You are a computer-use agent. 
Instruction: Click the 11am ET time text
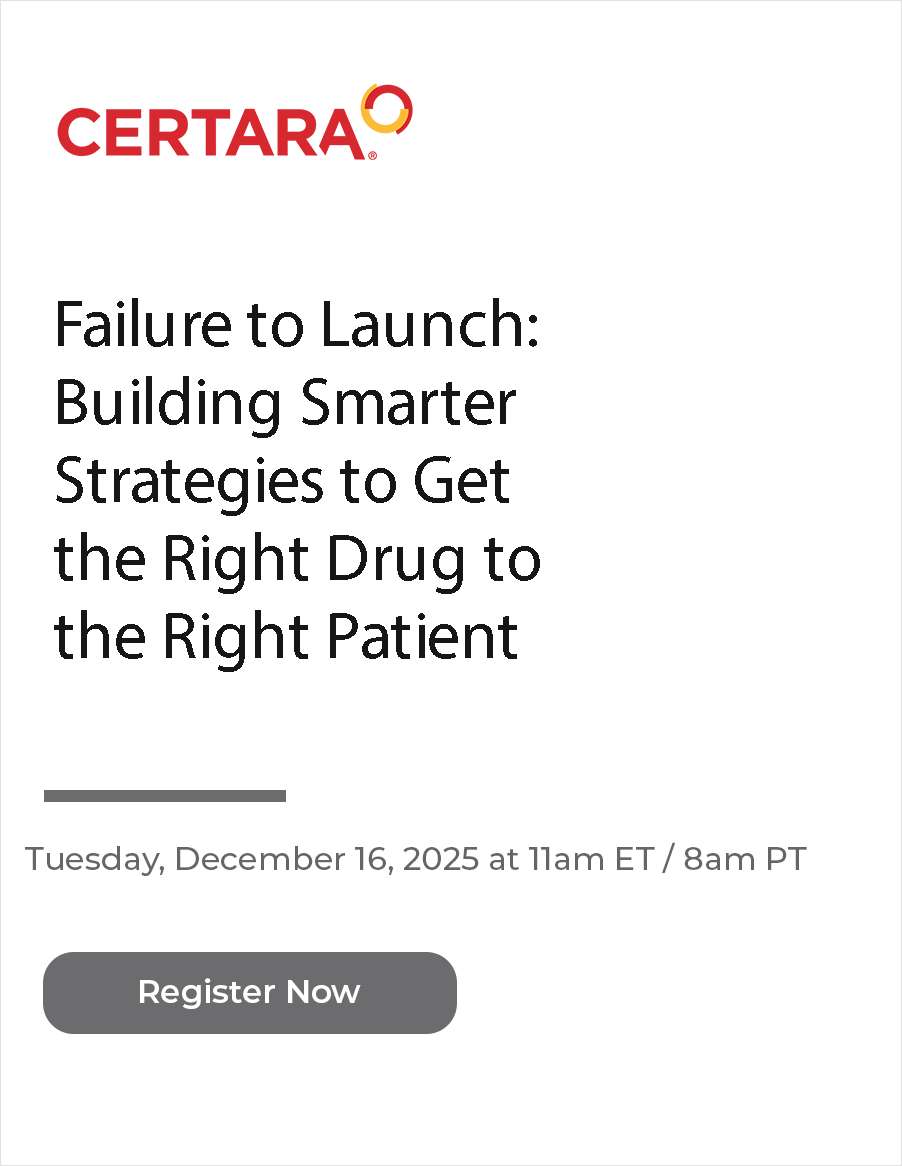pyautogui.click(x=589, y=858)
